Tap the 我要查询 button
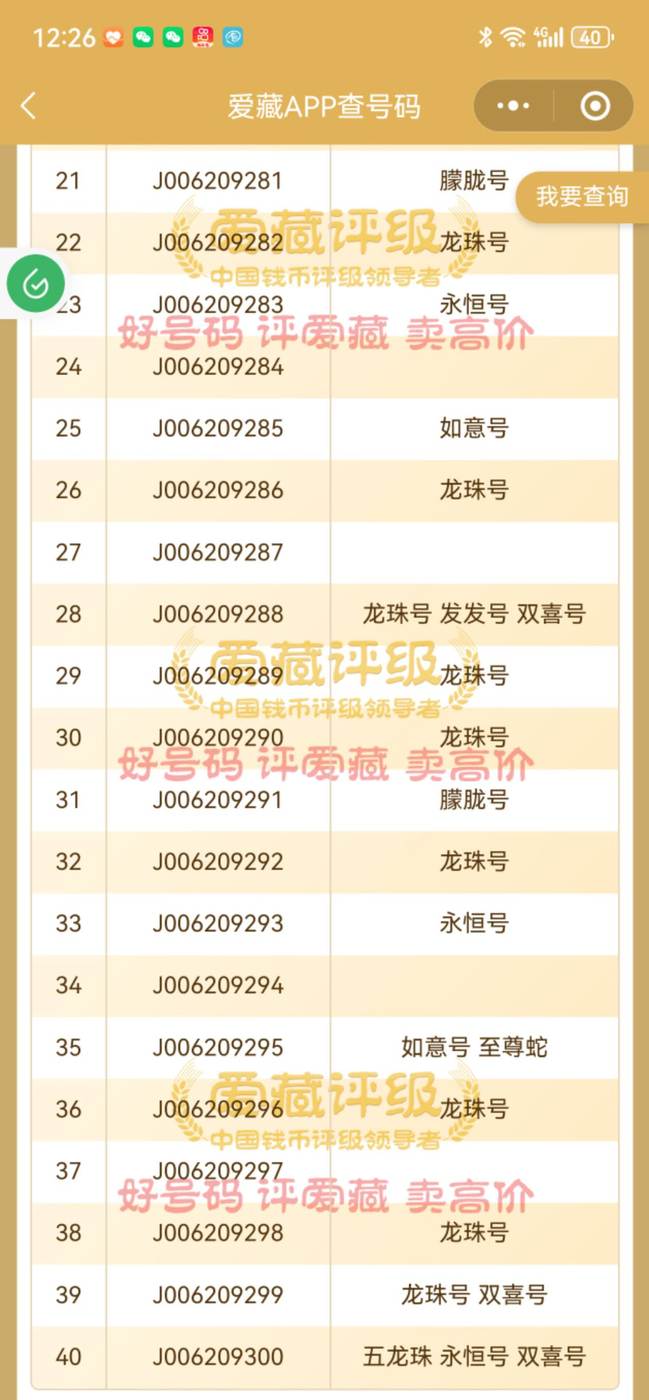 pos(582,196)
